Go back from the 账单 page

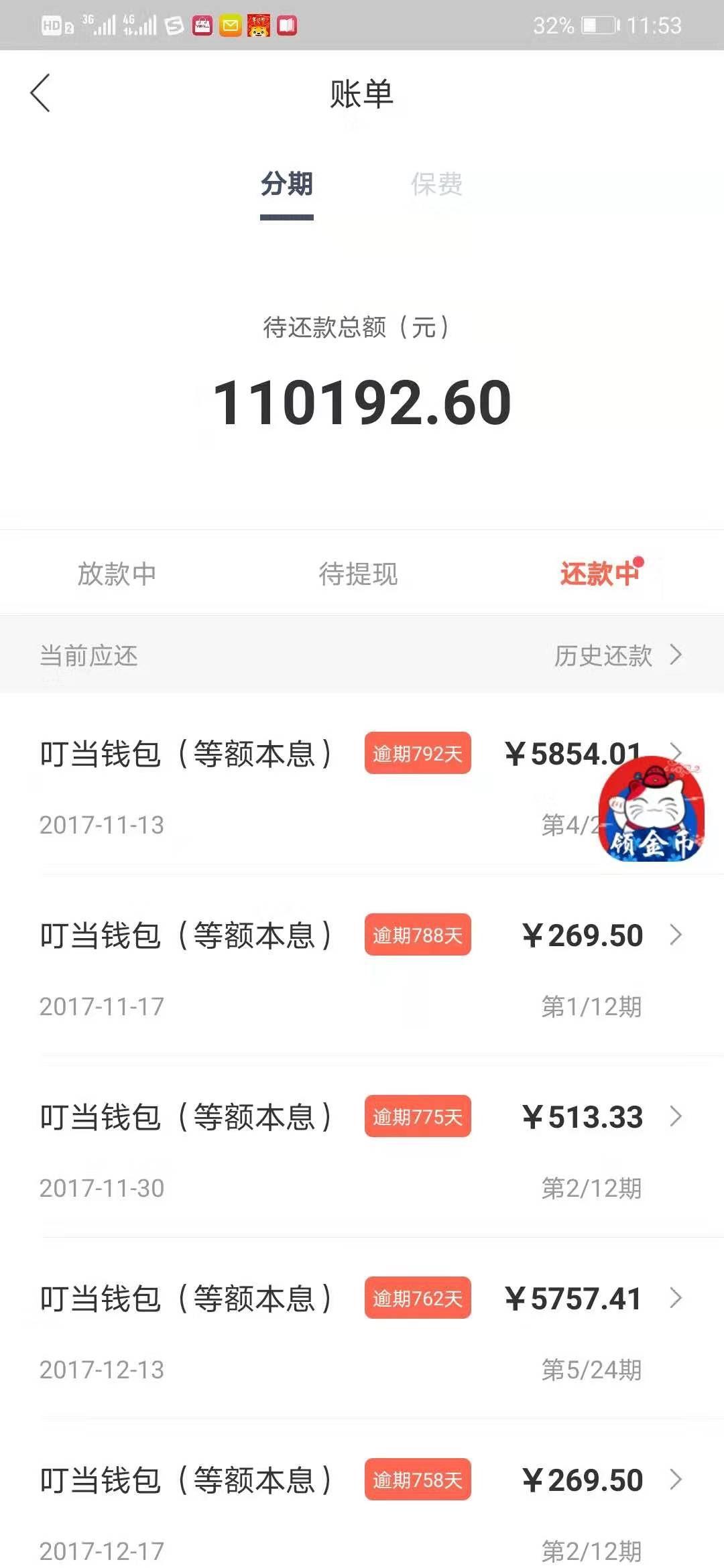(x=40, y=93)
